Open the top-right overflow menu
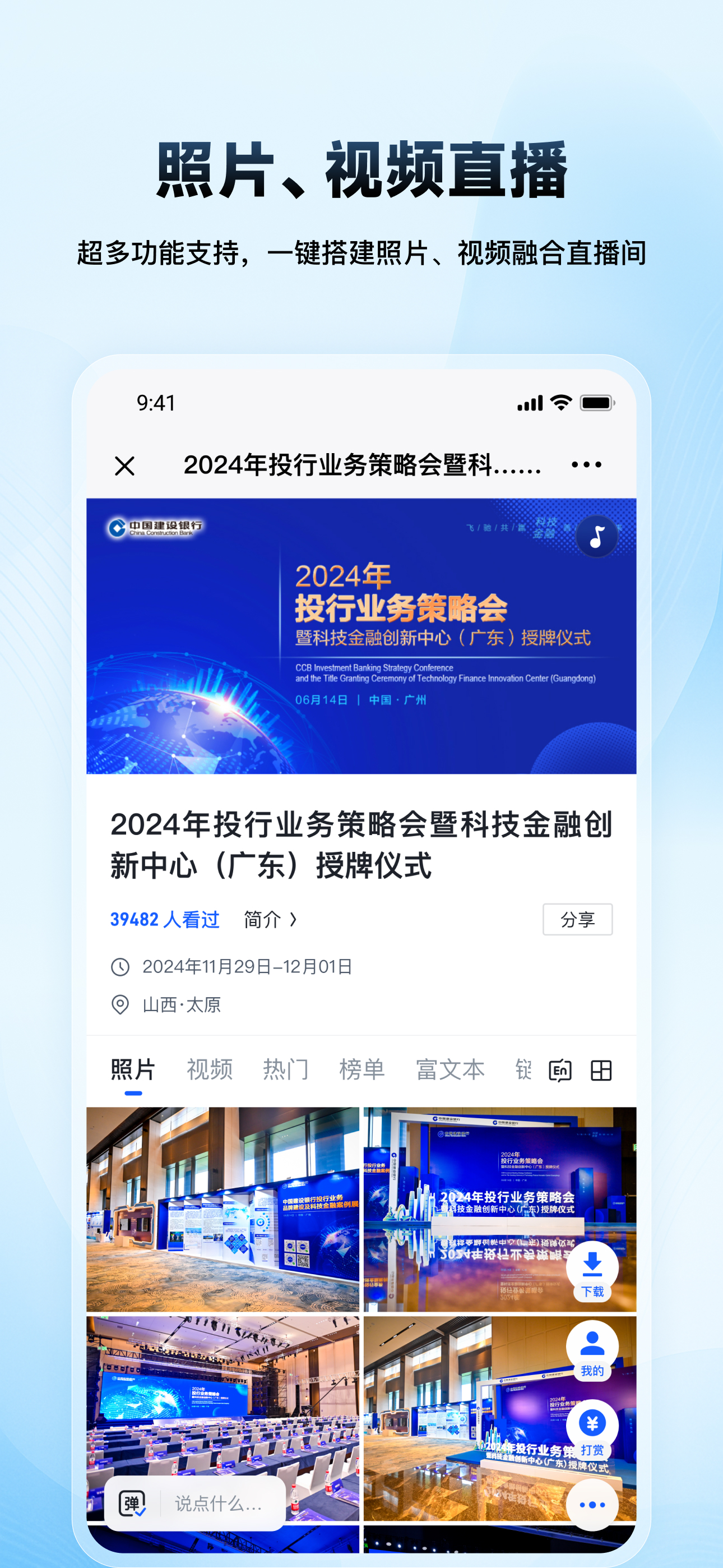723x1568 pixels. coord(586,465)
